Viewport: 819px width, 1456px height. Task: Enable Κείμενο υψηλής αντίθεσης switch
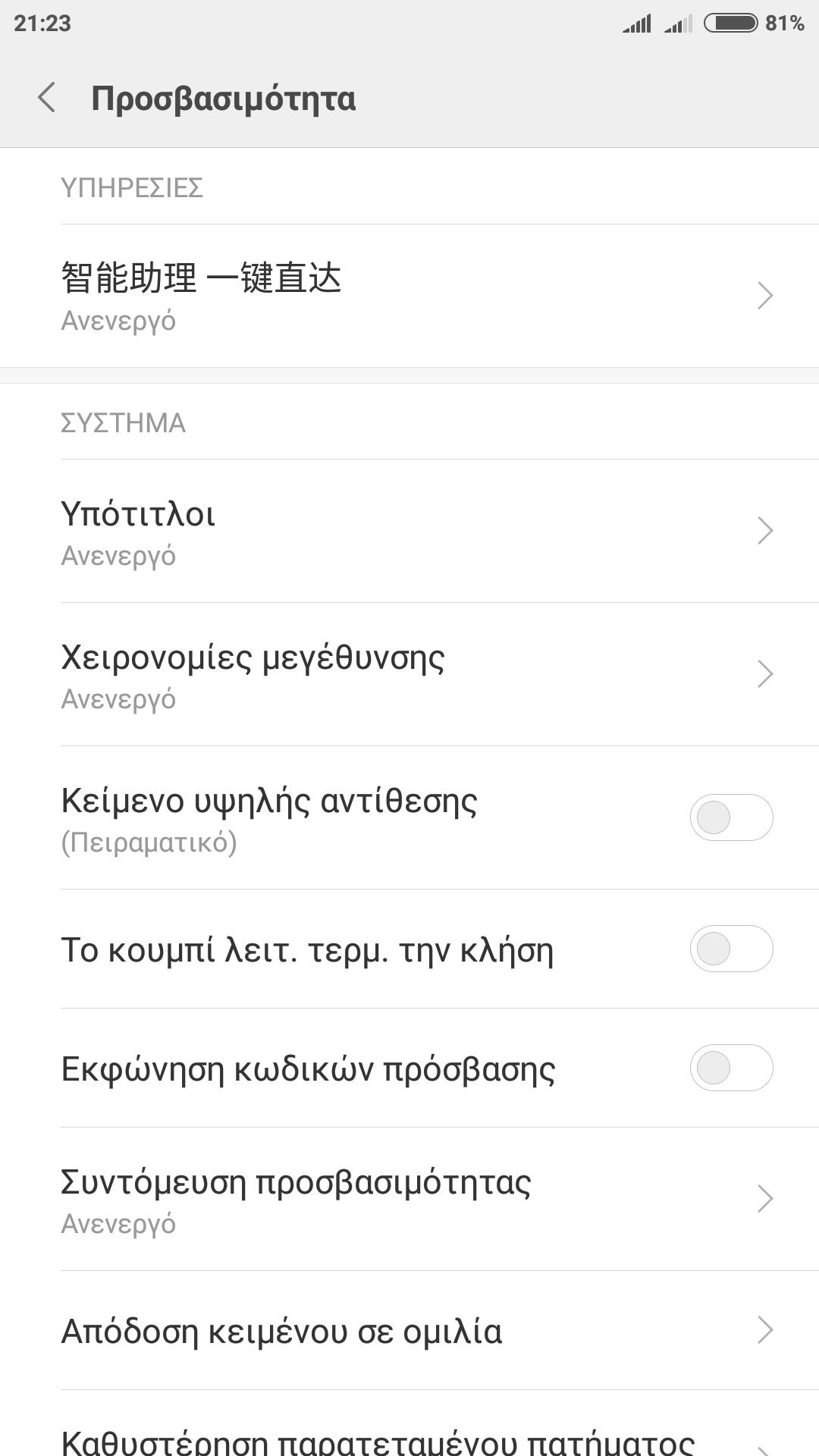click(x=731, y=817)
